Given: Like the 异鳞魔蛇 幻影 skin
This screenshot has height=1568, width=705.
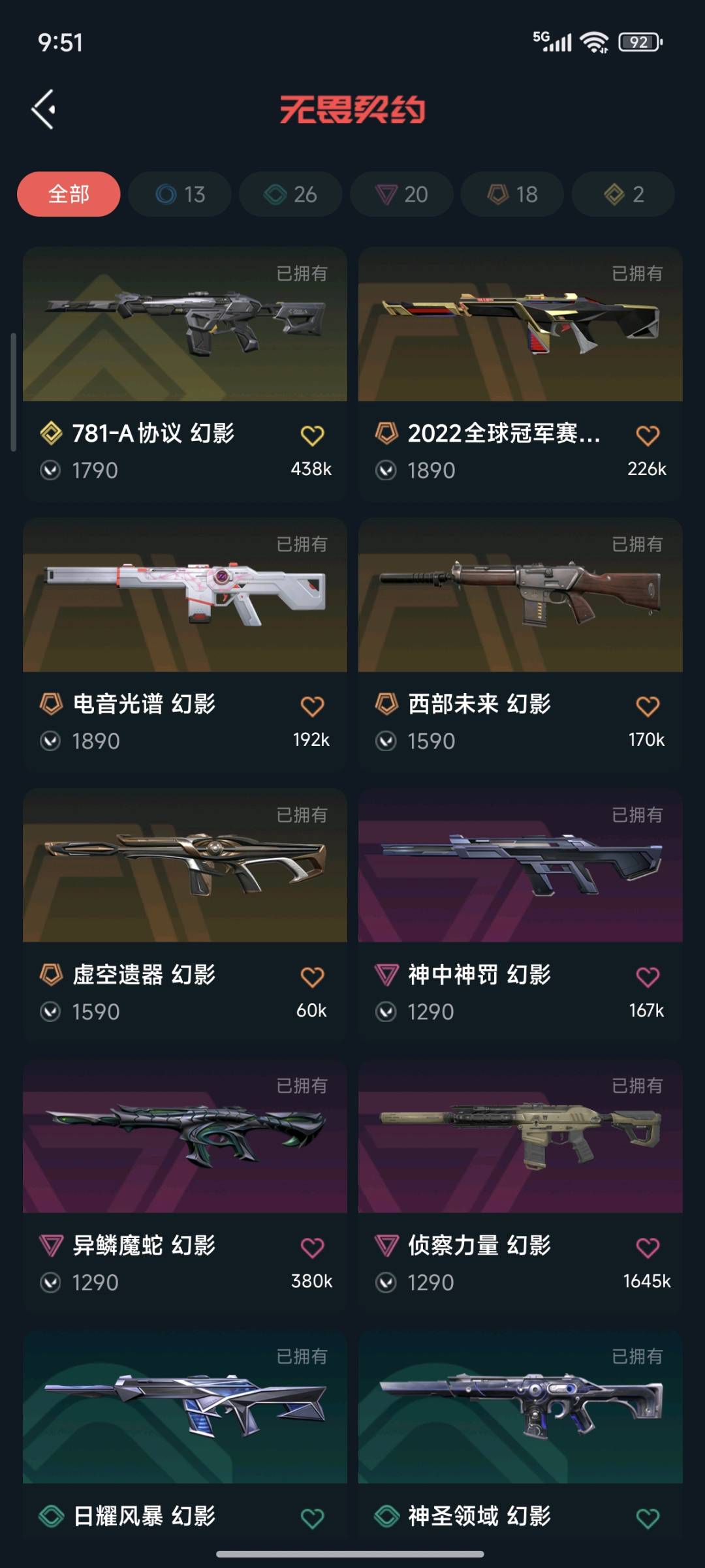Looking at the screenshot, I should coord(312,1248).
